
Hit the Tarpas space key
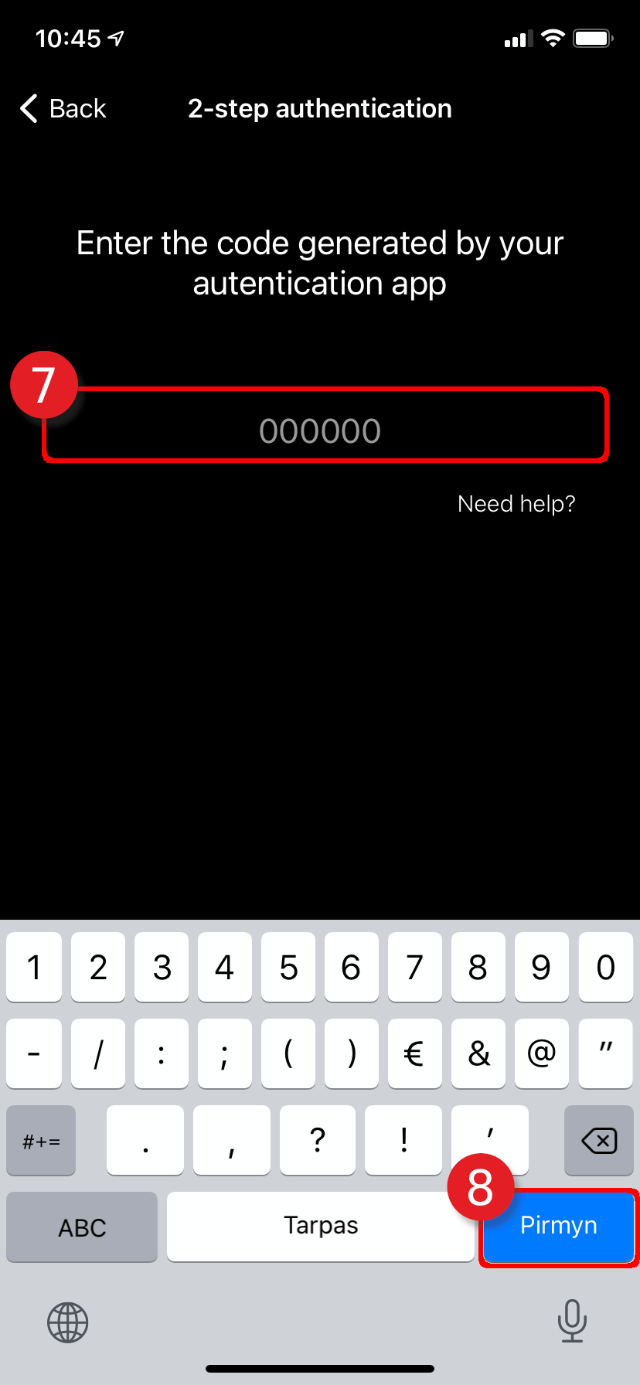pyautogui.click(x=320, y=1226)
